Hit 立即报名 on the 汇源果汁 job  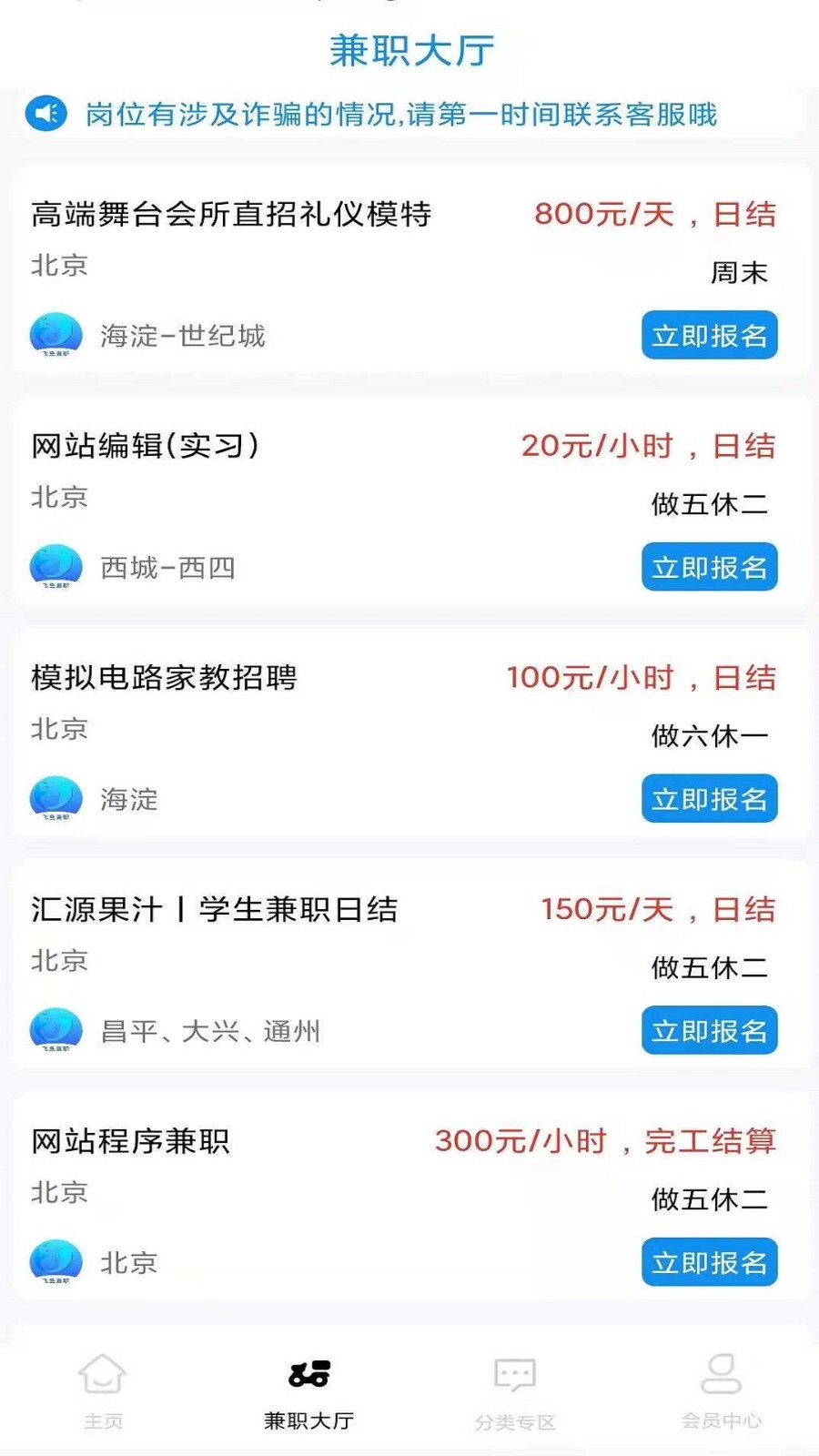[709, 1030]
